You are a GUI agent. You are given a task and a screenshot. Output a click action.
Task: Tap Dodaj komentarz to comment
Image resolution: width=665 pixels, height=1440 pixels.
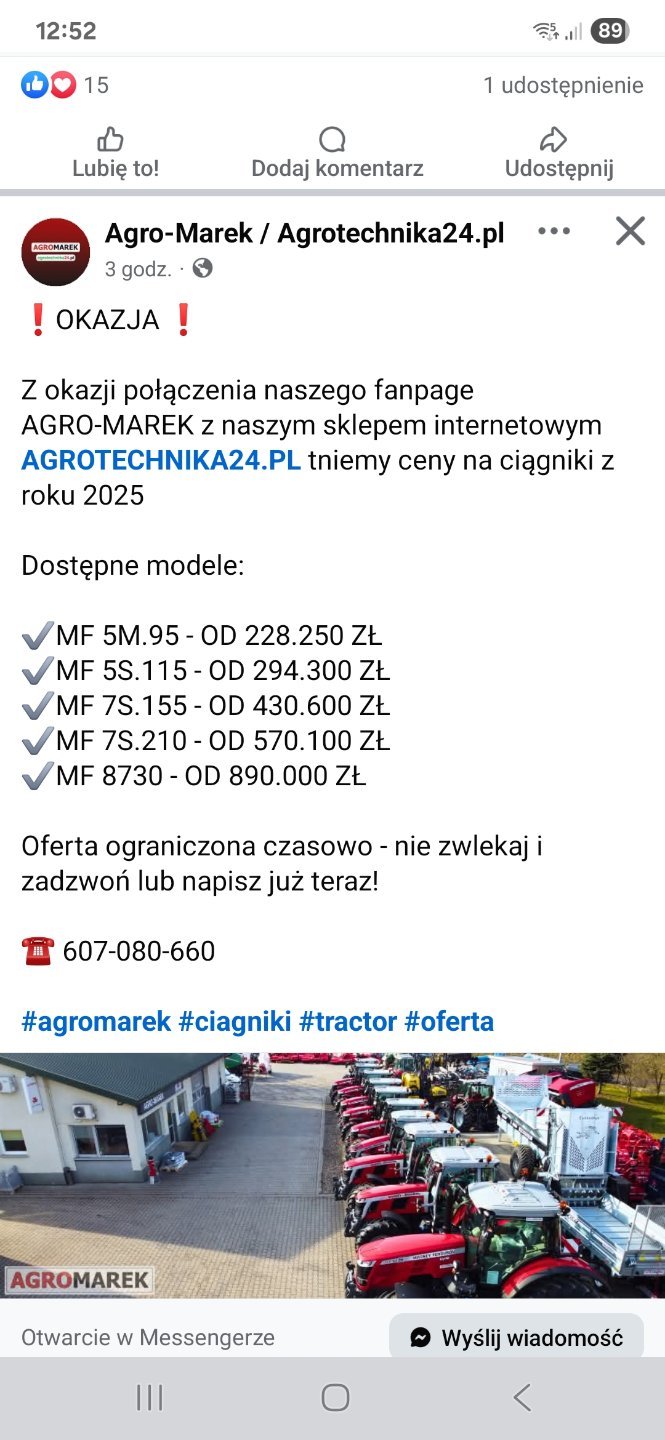tap(337, 153)
